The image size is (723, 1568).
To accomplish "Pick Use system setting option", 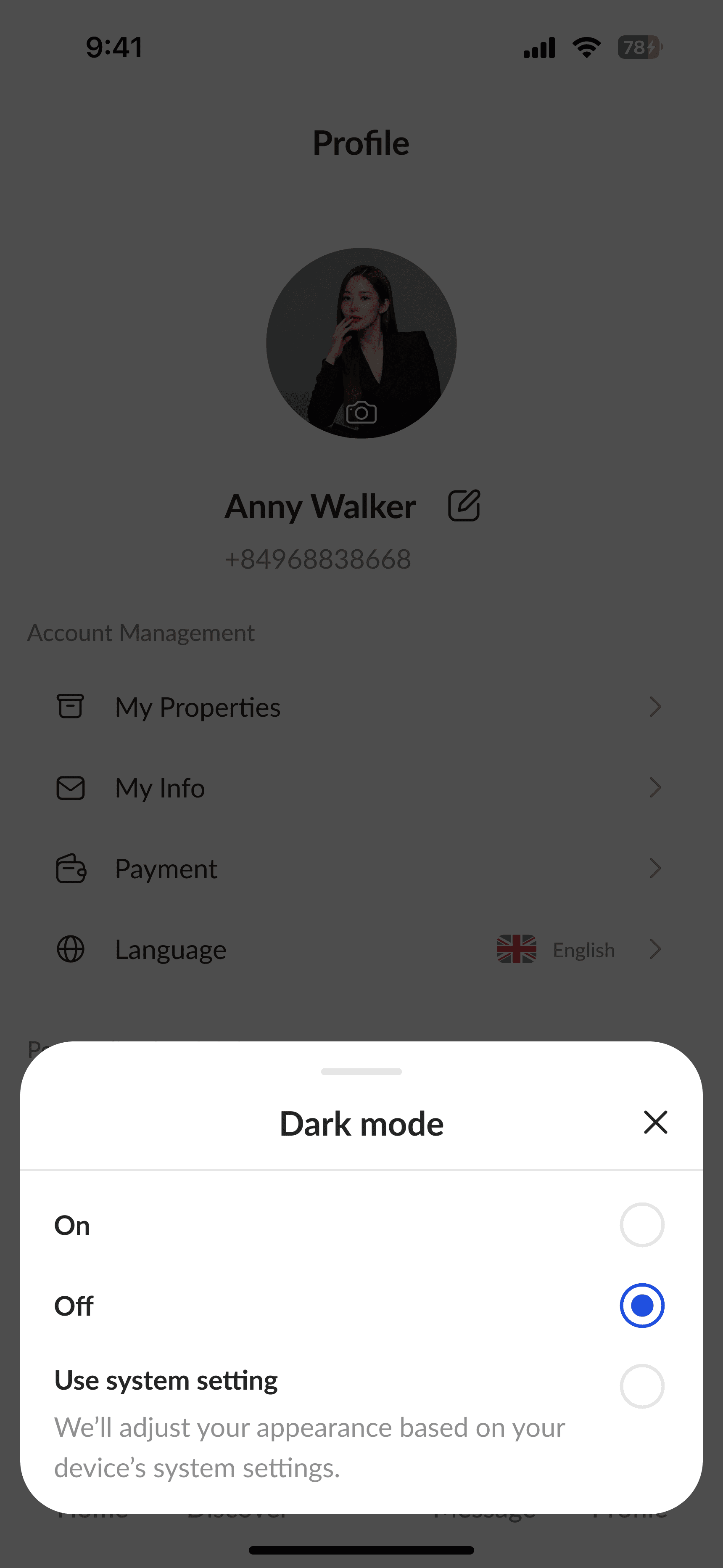I will click(641, 1386).
